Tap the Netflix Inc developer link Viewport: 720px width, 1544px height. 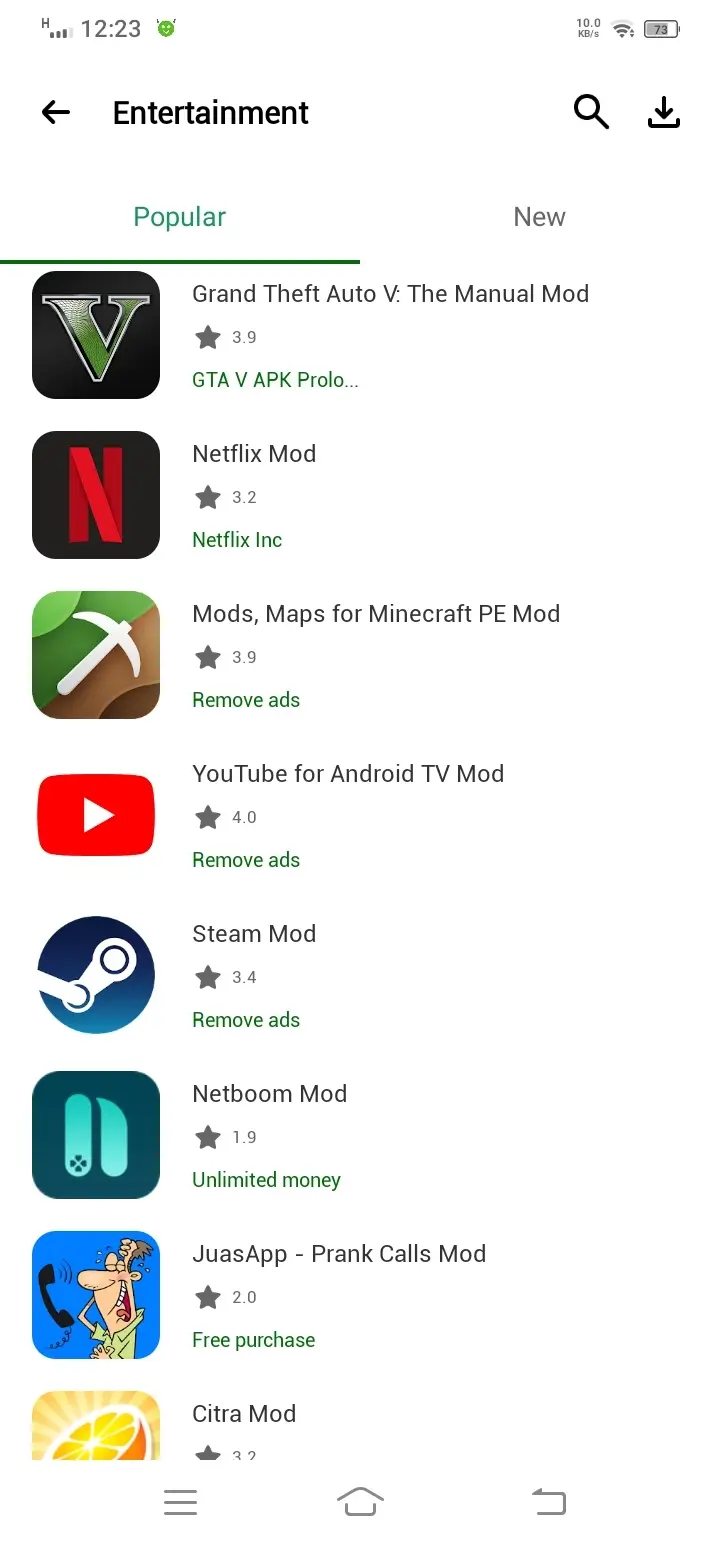[x=237, y=540]
